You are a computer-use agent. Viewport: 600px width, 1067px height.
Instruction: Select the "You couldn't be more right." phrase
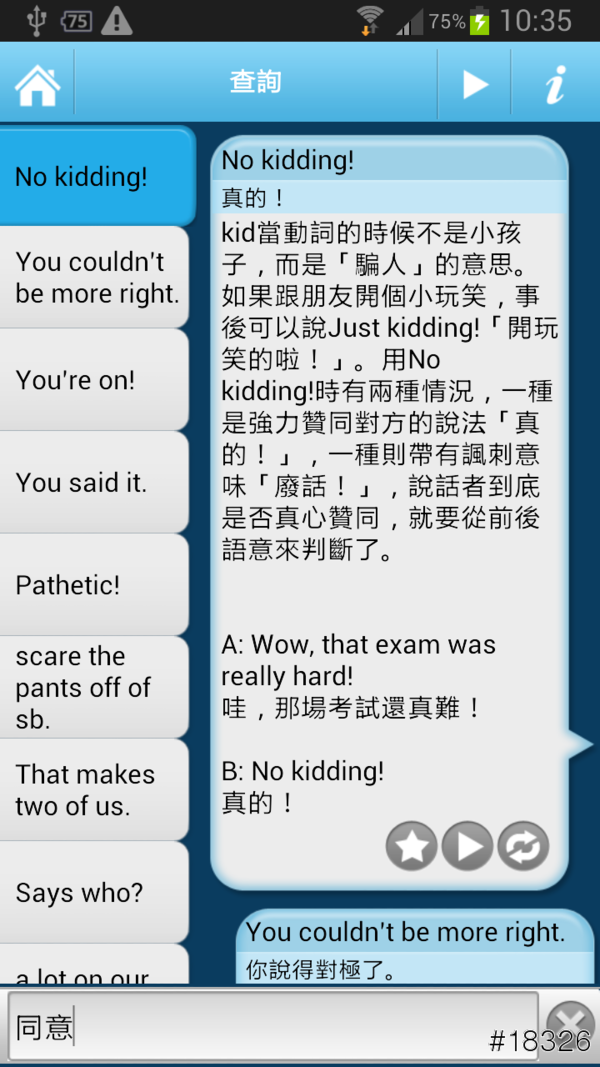click(95, 277)
